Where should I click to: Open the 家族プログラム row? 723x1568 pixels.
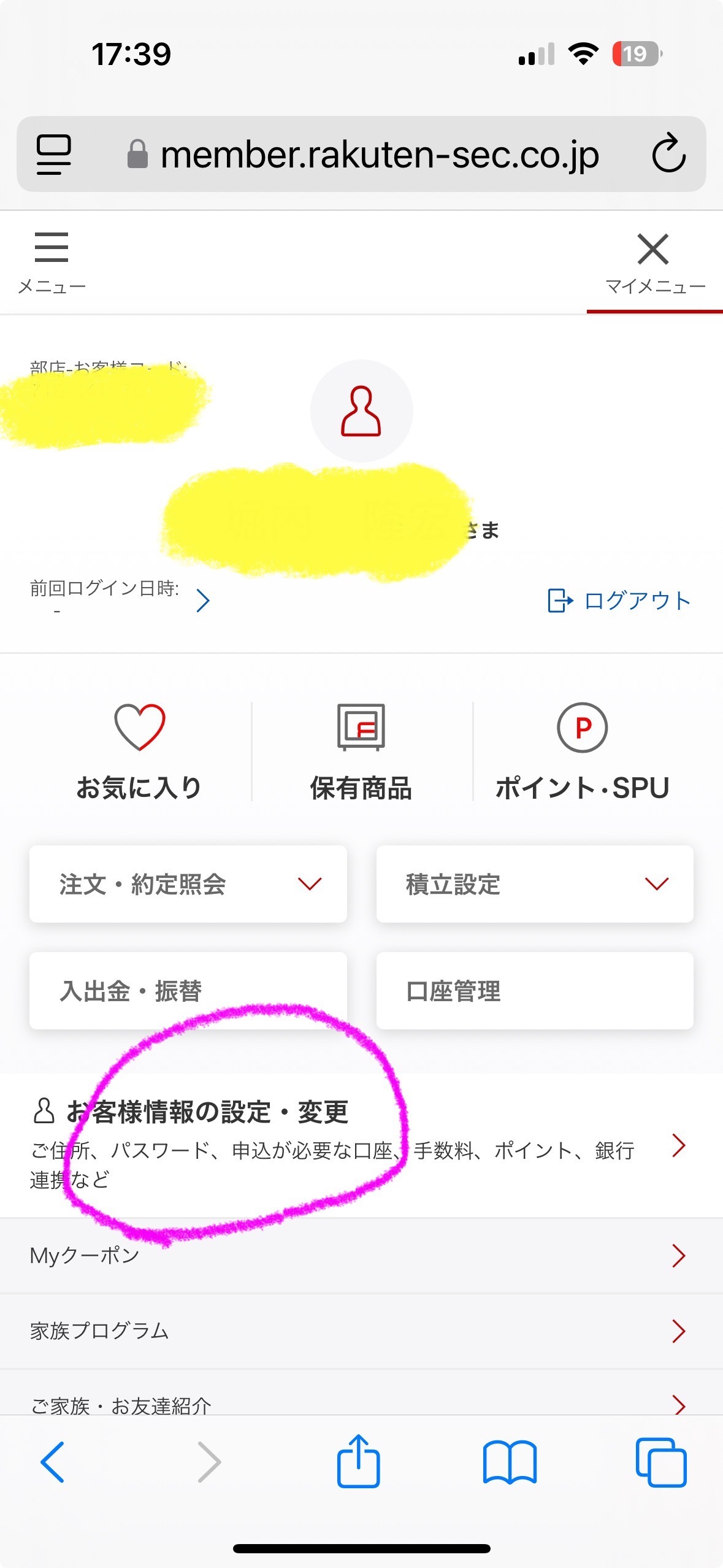[x=361, y=1331]
